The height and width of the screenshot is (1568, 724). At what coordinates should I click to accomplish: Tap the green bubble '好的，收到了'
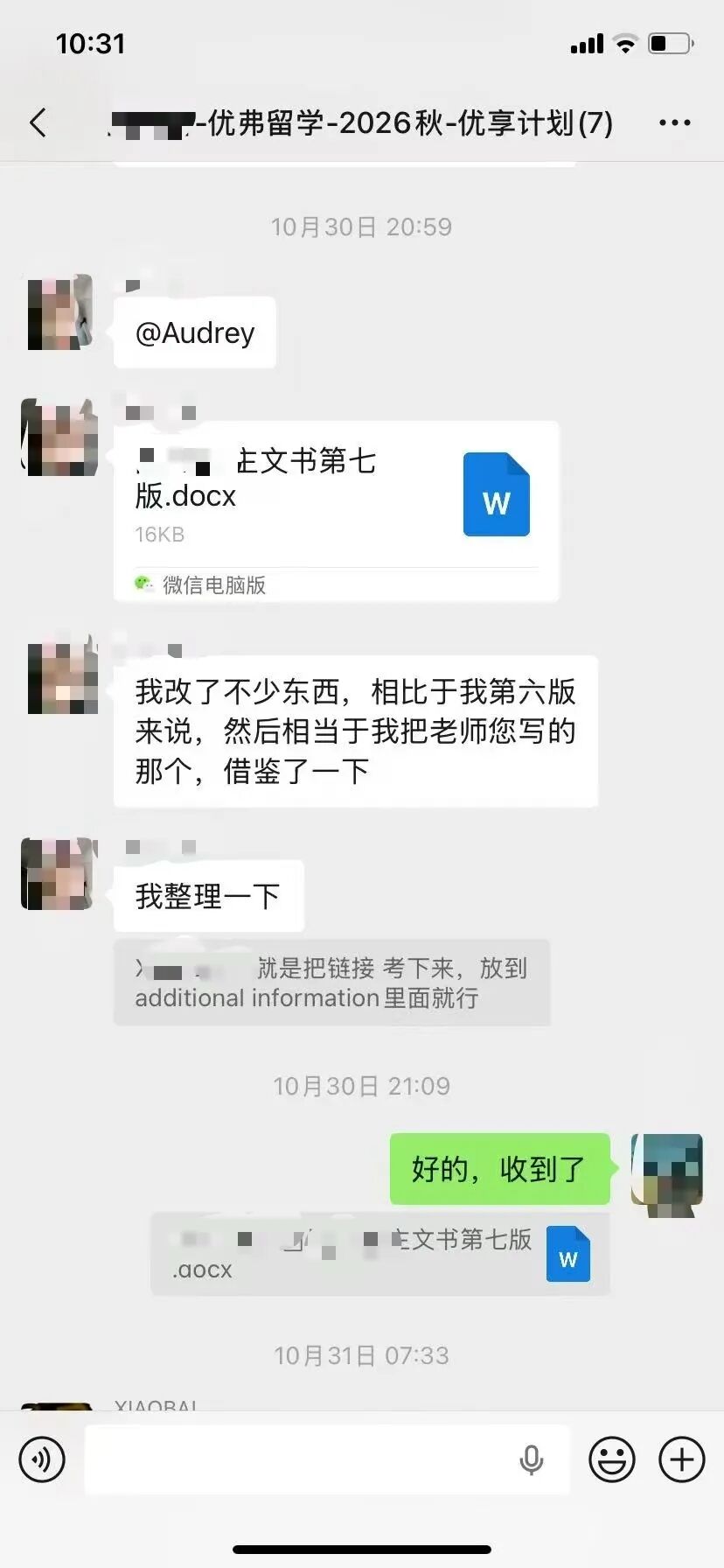click(x=500, y=1168)
